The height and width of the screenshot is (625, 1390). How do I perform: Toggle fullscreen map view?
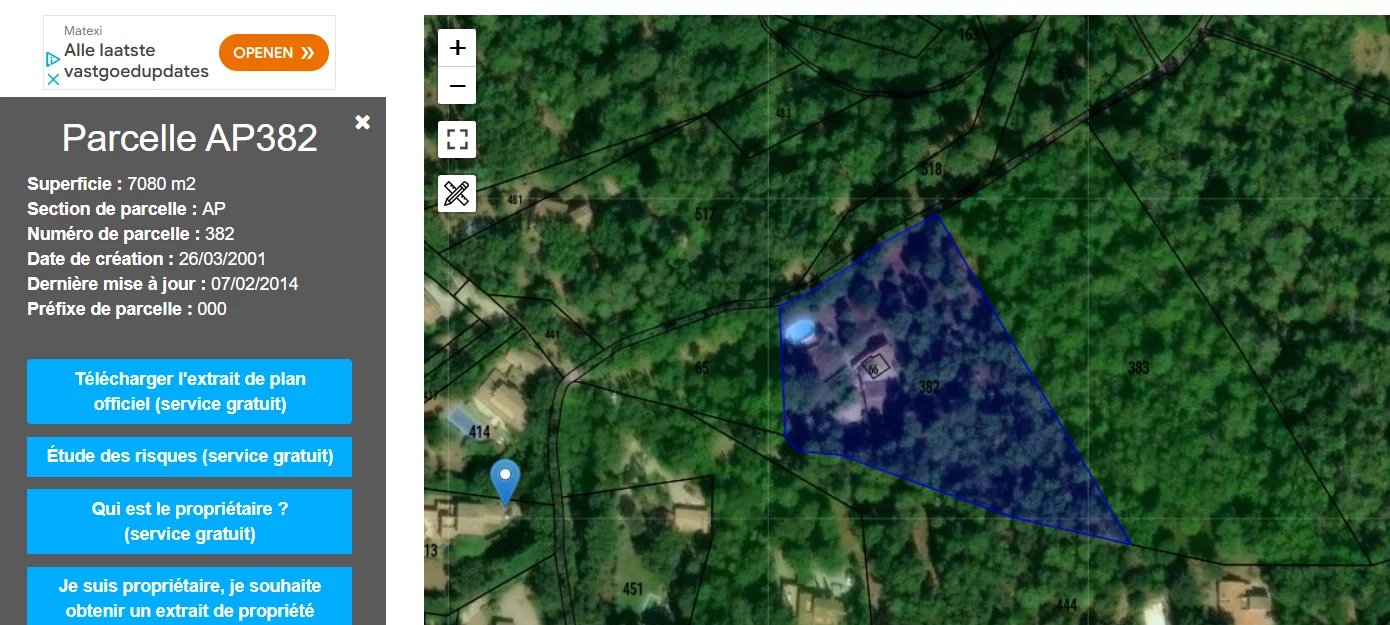point(457,139)
